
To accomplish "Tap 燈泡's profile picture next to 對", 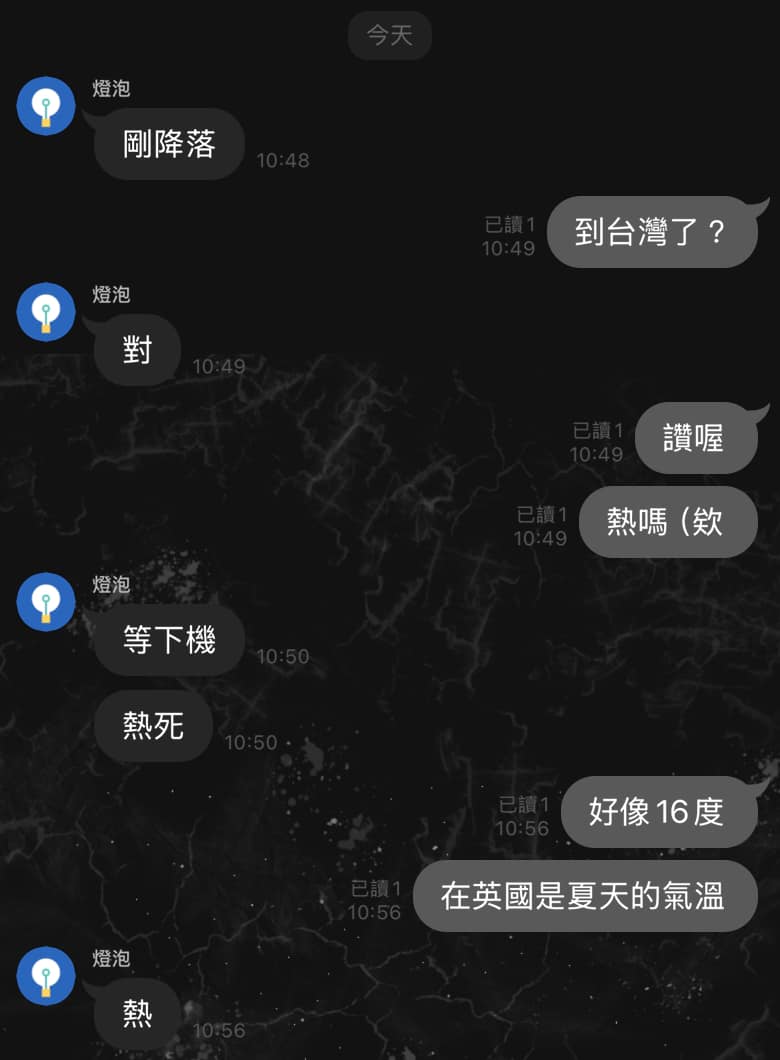I will pos(46,311).
